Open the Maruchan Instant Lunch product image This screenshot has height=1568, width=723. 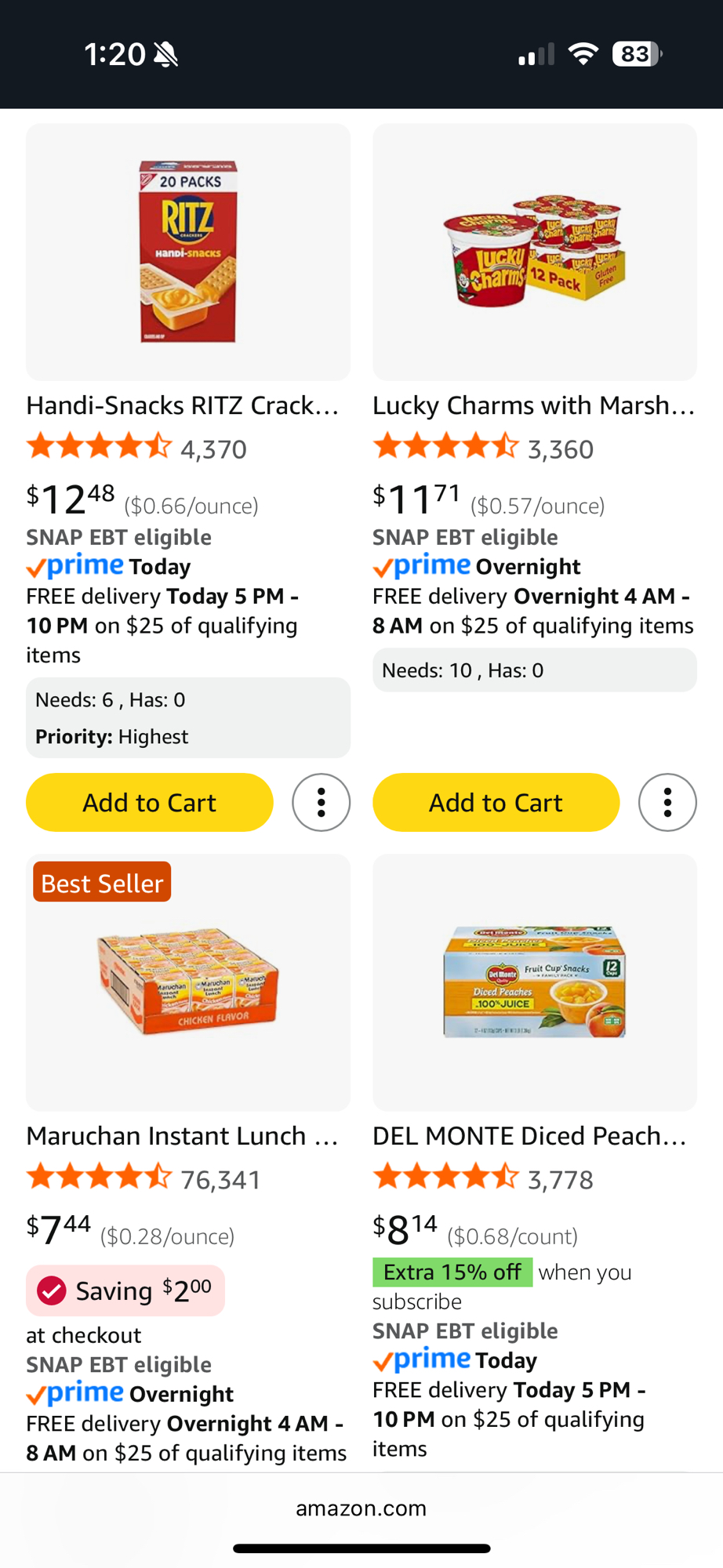pyautogui.click(x=188, y=982)
